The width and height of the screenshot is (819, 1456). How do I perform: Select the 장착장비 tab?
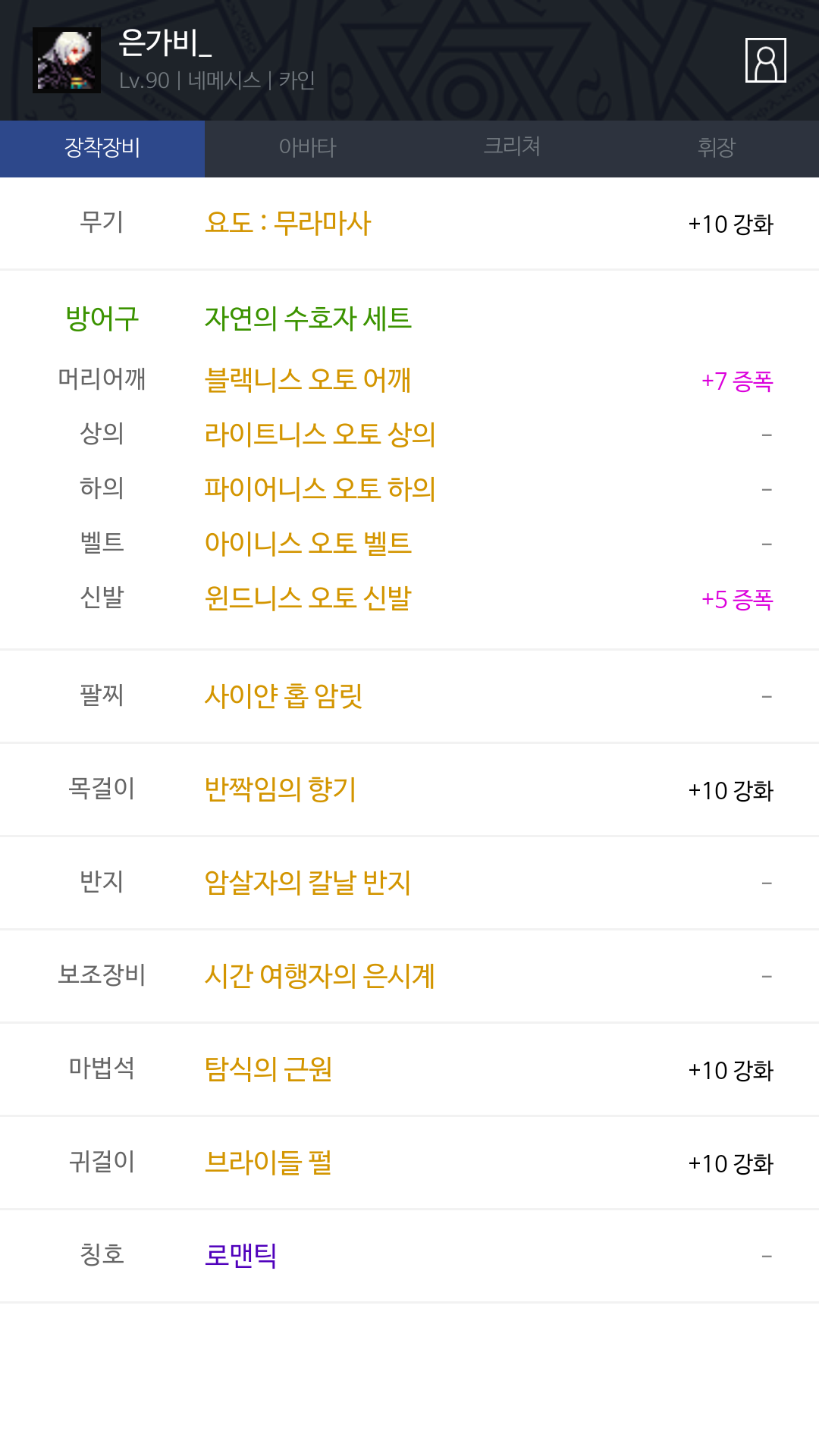coord(102,149)
